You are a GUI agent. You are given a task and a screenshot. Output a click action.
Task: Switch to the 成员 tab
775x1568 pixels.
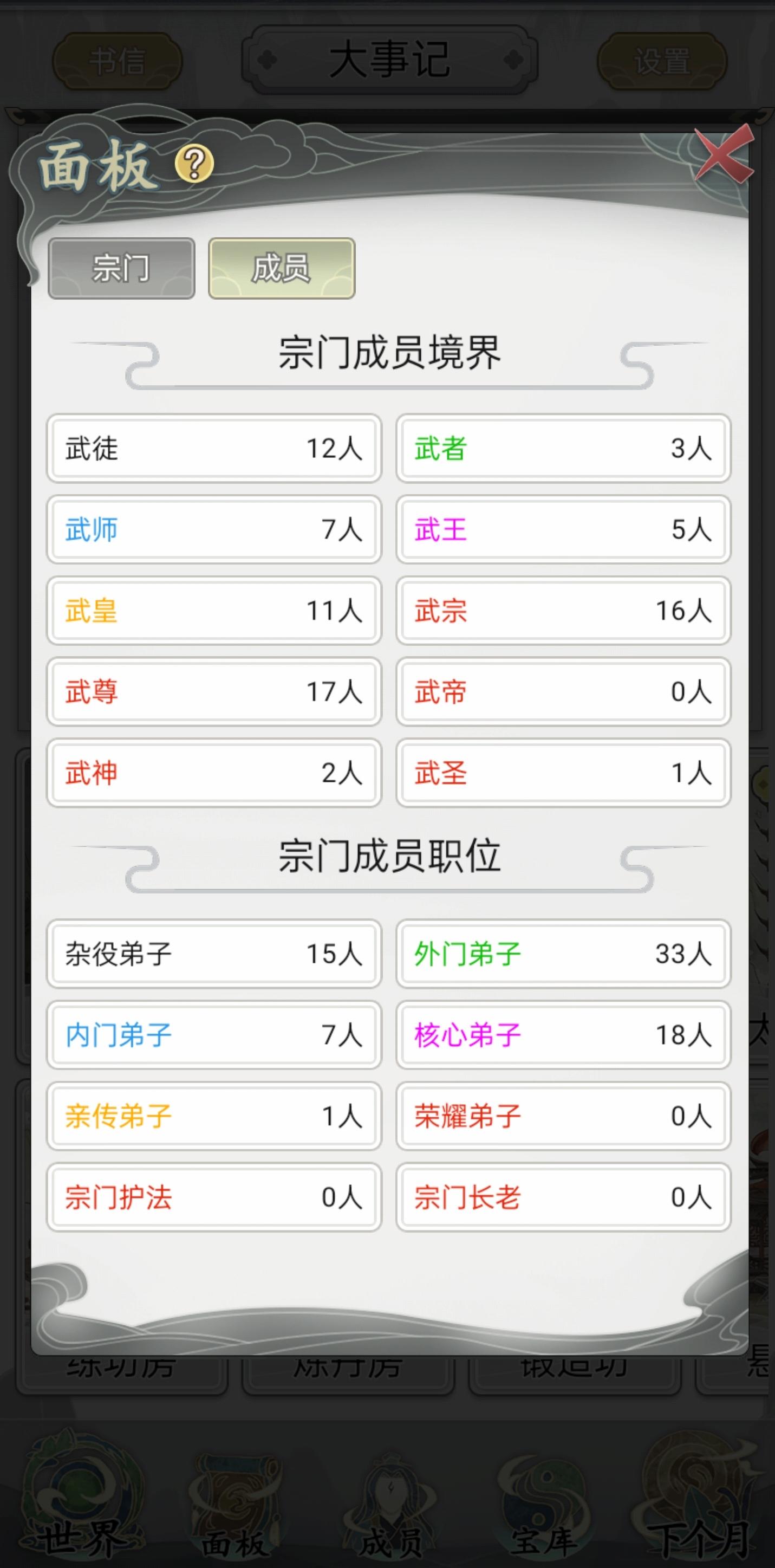click(x=281, y=268)
